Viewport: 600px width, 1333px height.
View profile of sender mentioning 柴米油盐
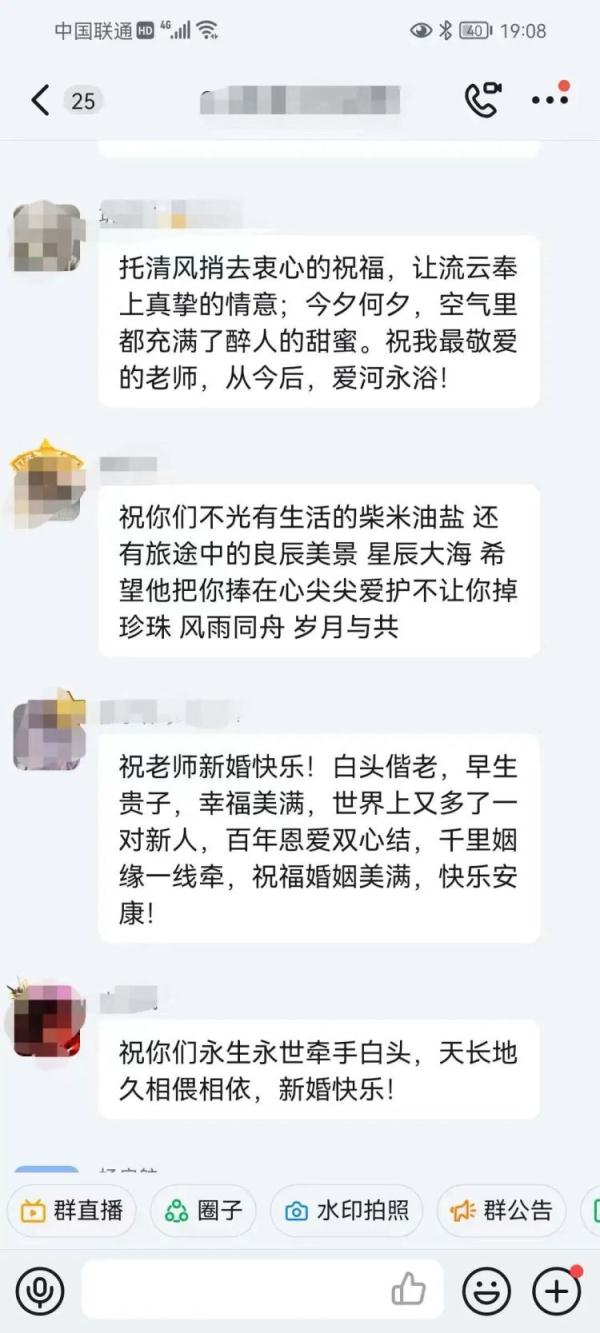pos(48,487)
